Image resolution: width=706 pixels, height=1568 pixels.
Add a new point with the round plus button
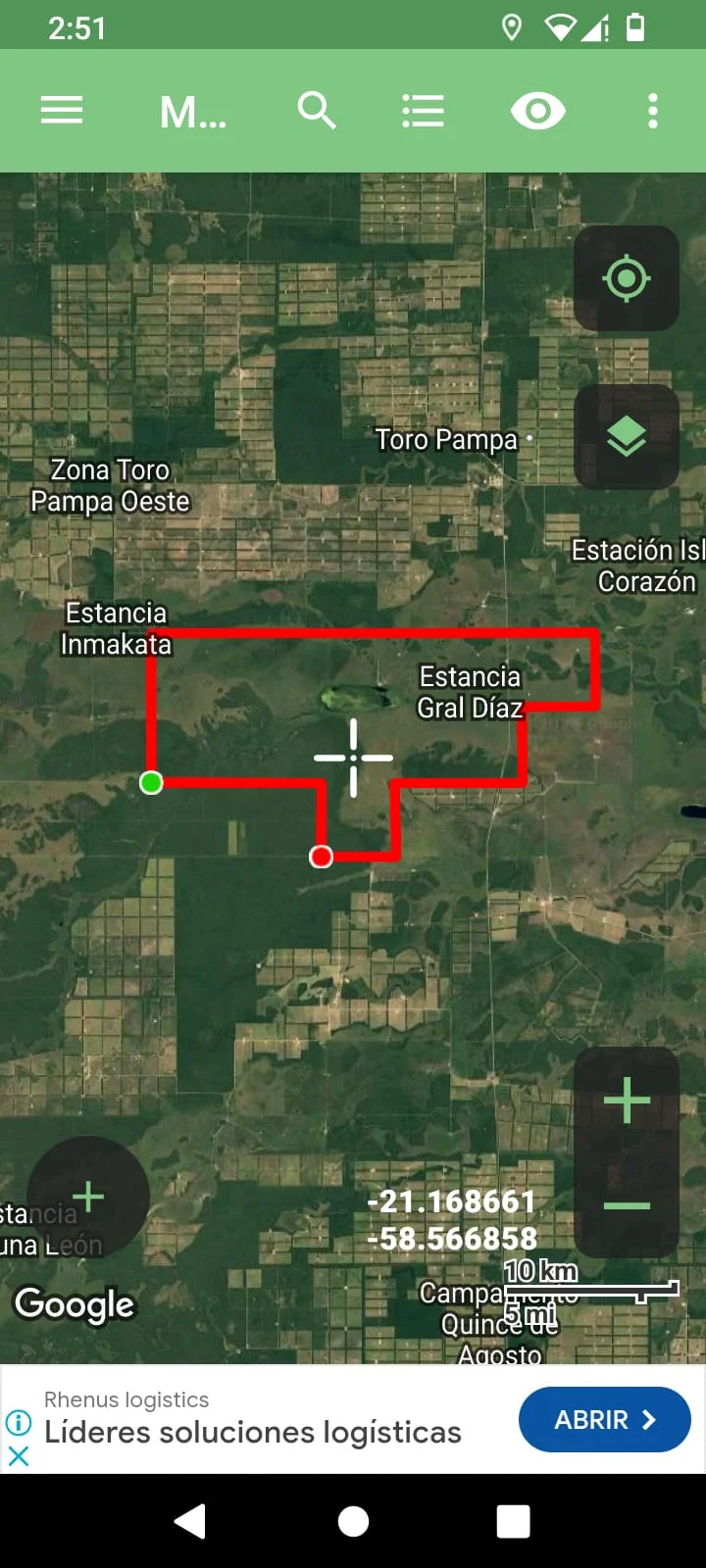(88, 1197)
